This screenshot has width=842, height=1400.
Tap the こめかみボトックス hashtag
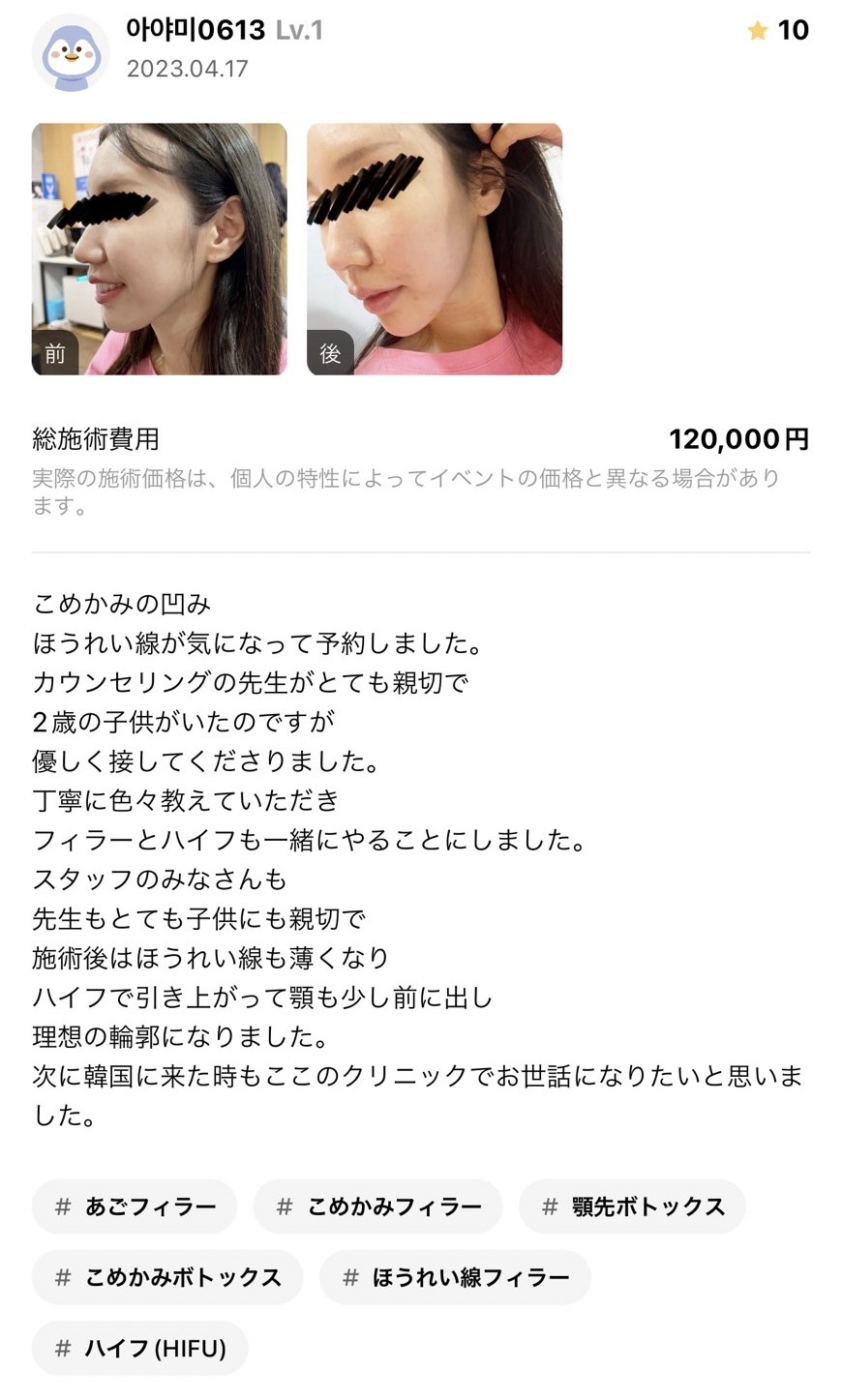167,1277
